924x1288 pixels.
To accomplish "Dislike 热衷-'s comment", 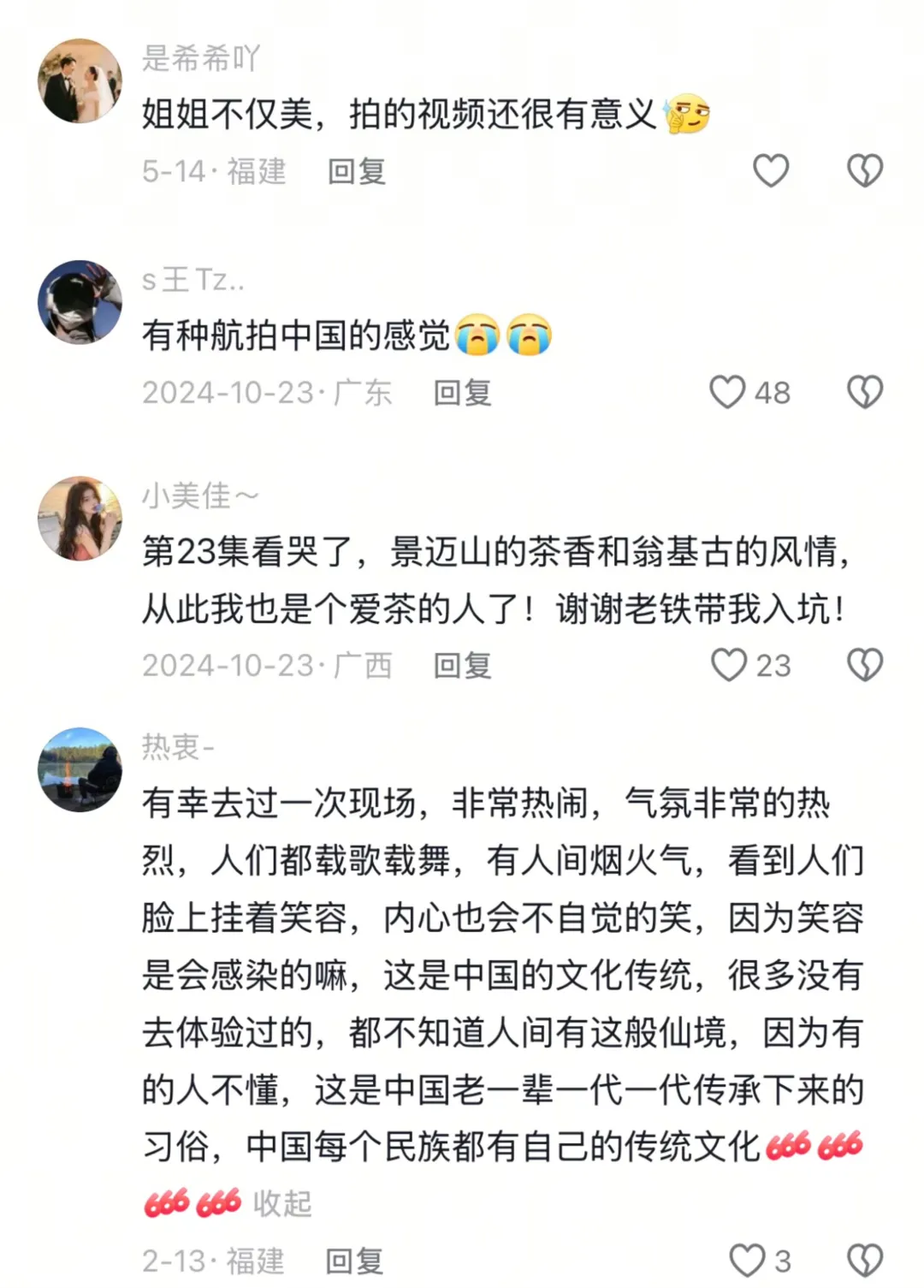I will pos(864,1260).
